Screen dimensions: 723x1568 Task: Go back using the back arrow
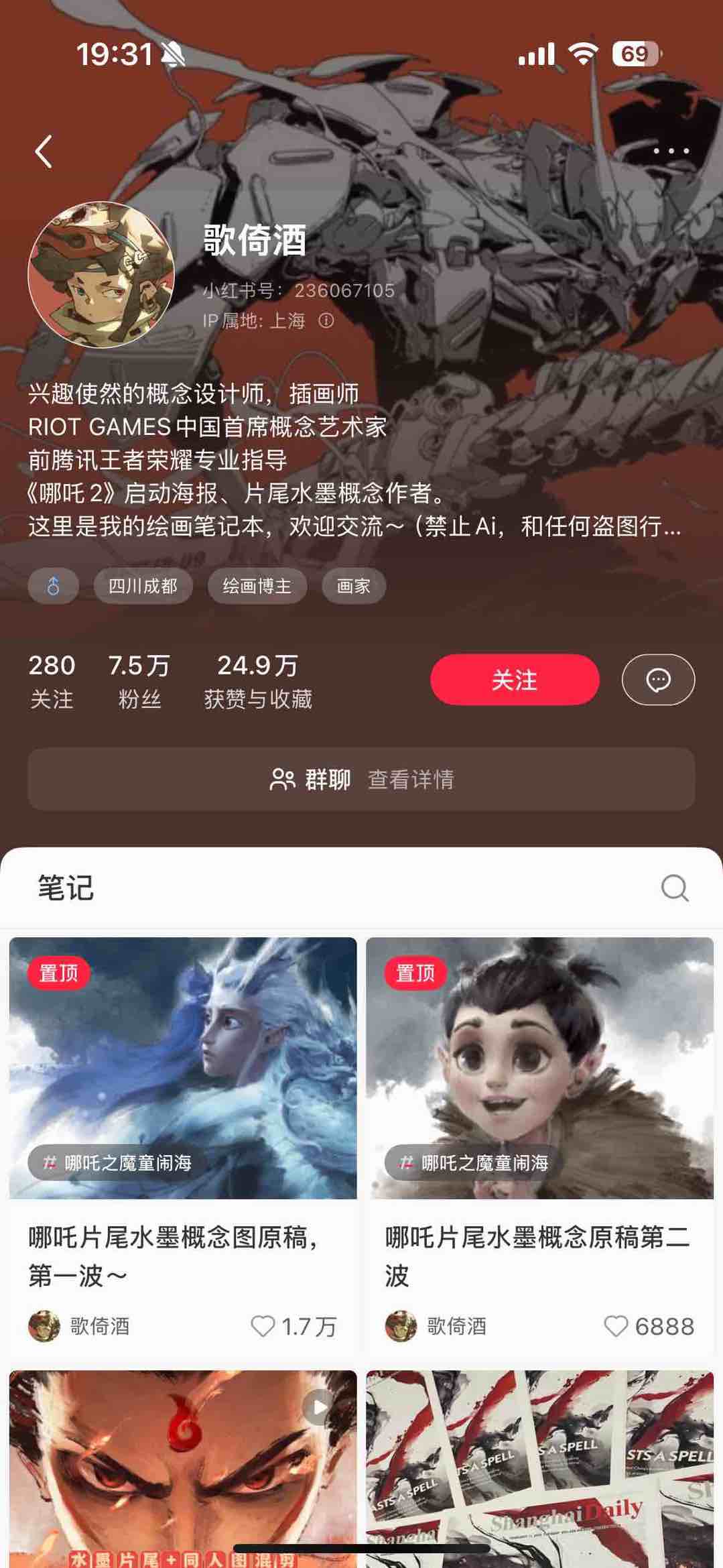click(44, 152)
